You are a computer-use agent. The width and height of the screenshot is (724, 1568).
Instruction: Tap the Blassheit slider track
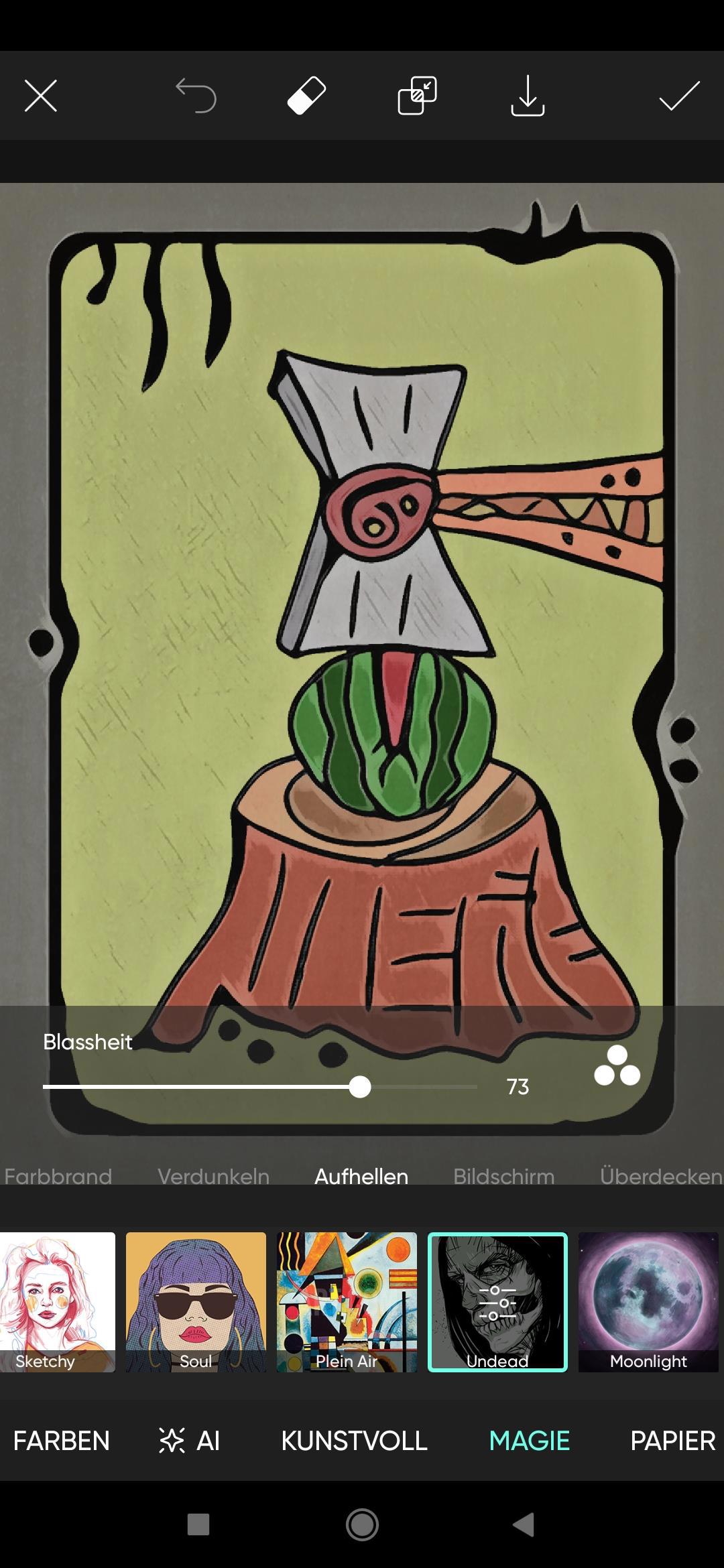tap(260, 1087)
